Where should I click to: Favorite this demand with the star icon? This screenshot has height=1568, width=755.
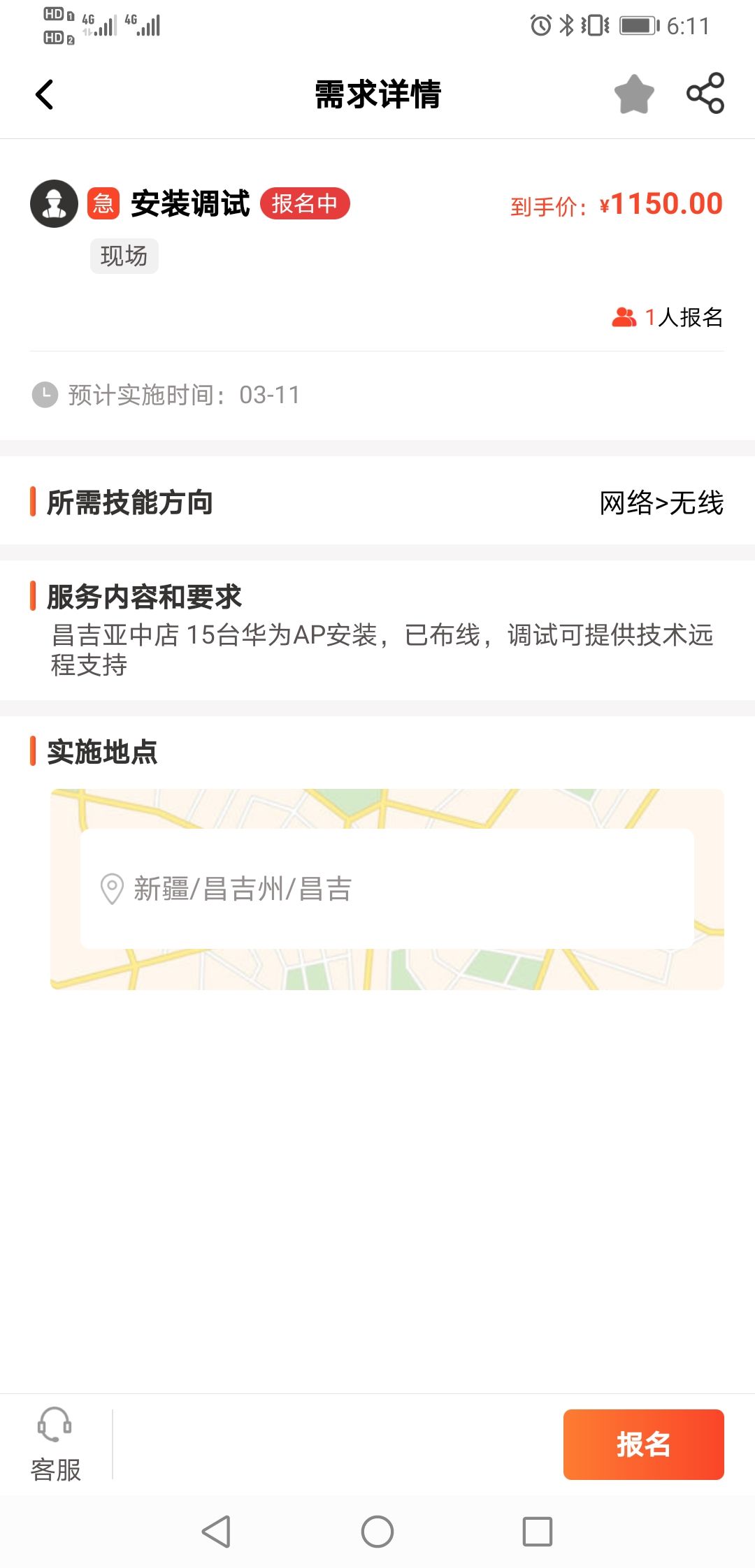pos(634,94)
